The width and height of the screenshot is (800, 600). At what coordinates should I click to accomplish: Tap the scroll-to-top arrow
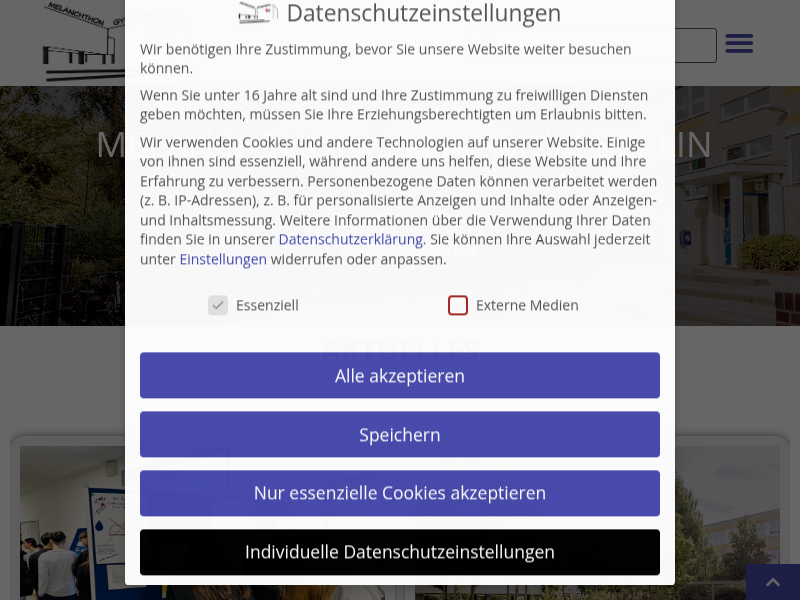772,582
